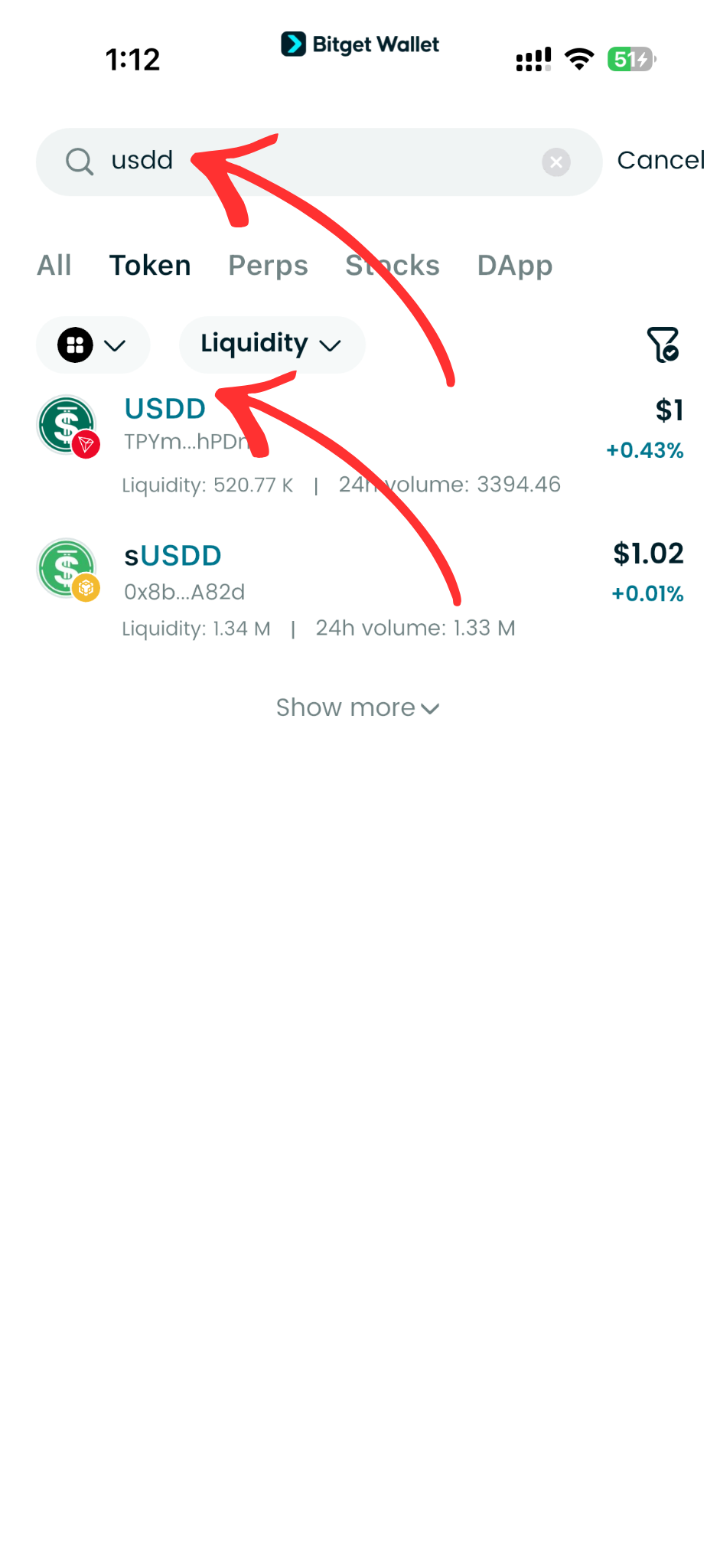Click the Bitget Wallet logo at top
720x1568 pixels.
pos(360,44)
